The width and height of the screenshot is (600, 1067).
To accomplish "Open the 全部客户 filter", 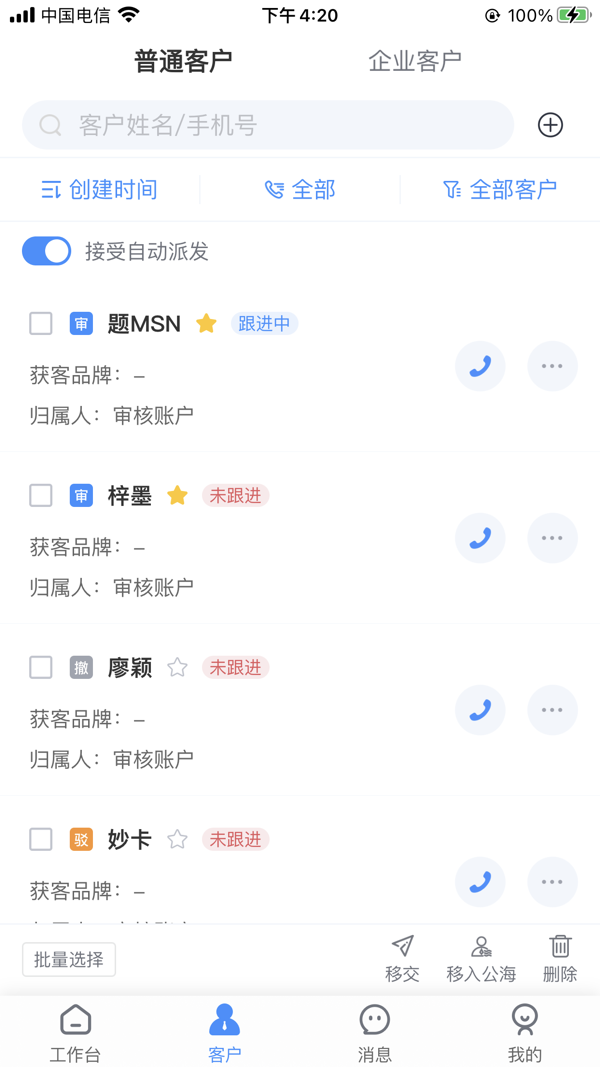I will [x=500, y=190].
